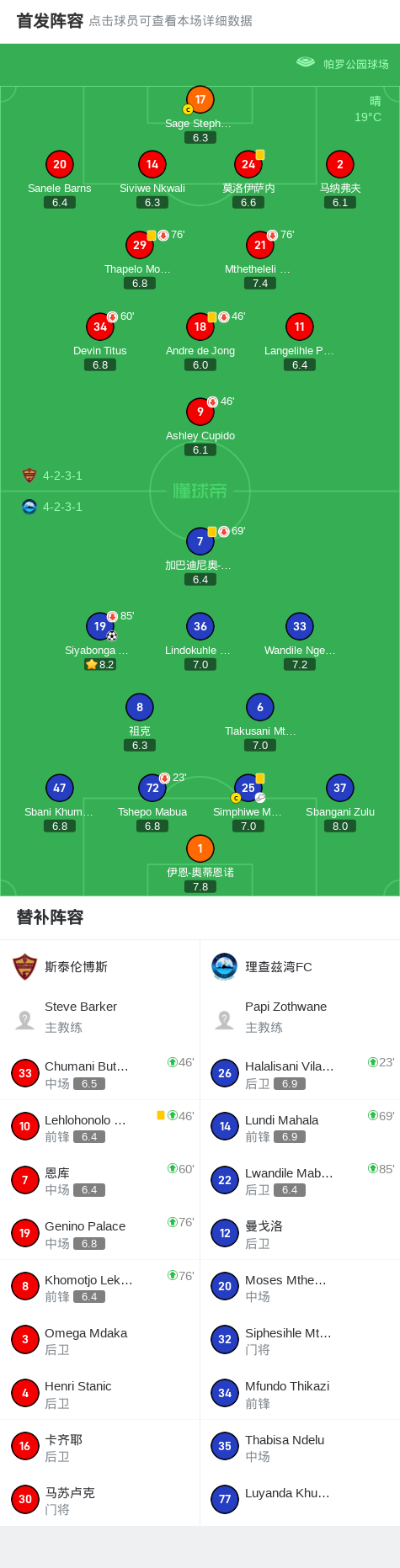Open 理查兹湾FC team page
Screen dimensions: 400x1568
point(300,967)
